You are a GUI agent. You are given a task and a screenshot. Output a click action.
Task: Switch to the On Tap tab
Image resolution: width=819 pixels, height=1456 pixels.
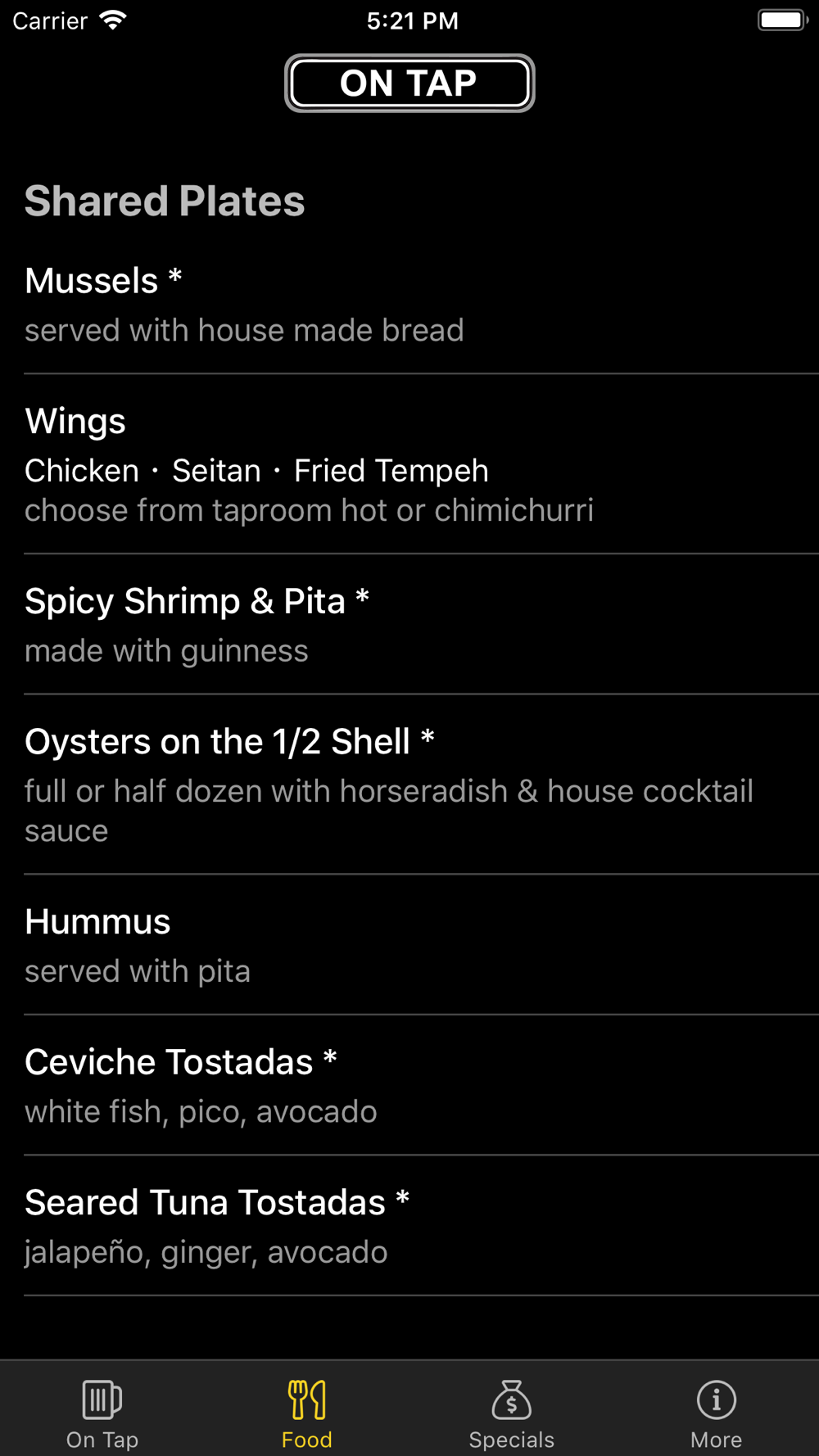[102, 1412]
